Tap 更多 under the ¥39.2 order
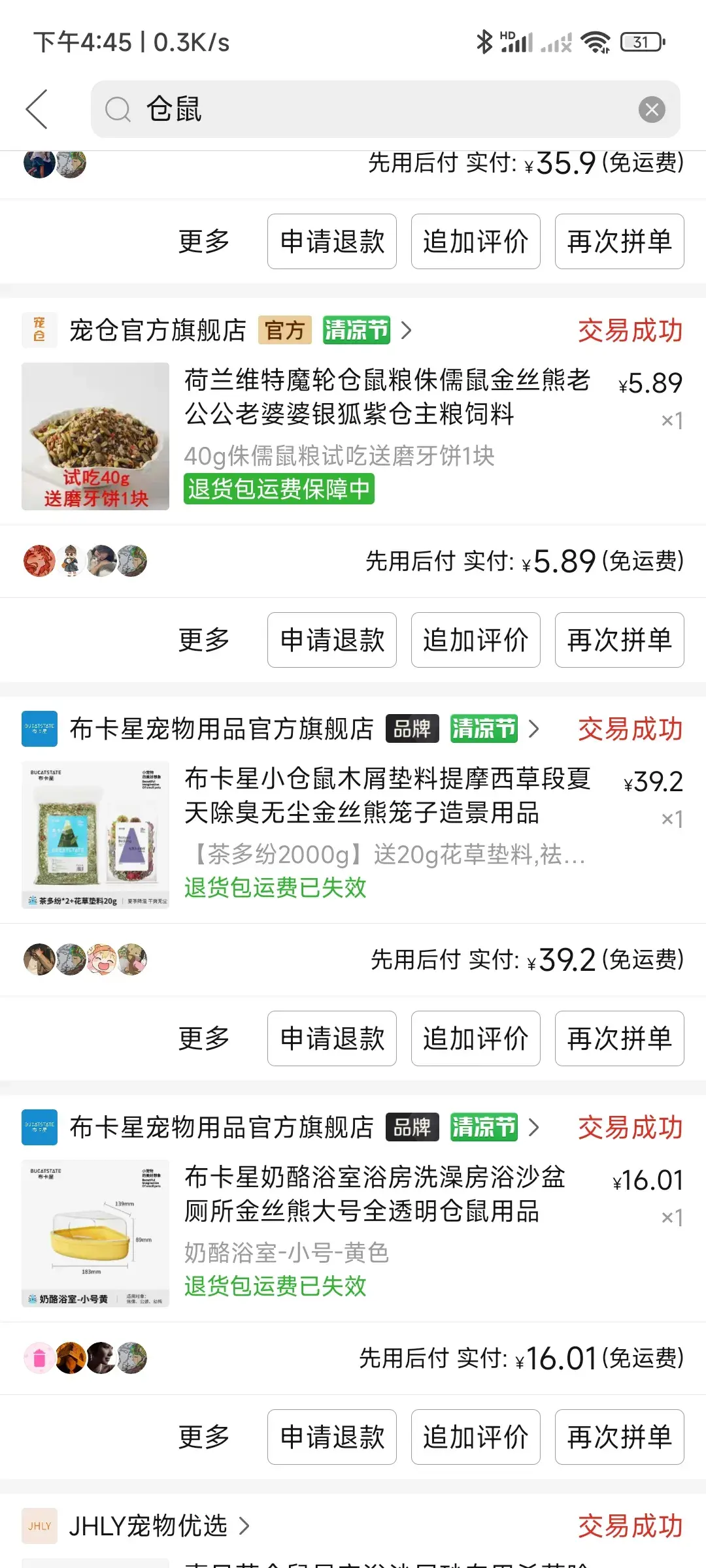The width and height of the screenshot is (706, 1568). click(x=204, y=1038)
